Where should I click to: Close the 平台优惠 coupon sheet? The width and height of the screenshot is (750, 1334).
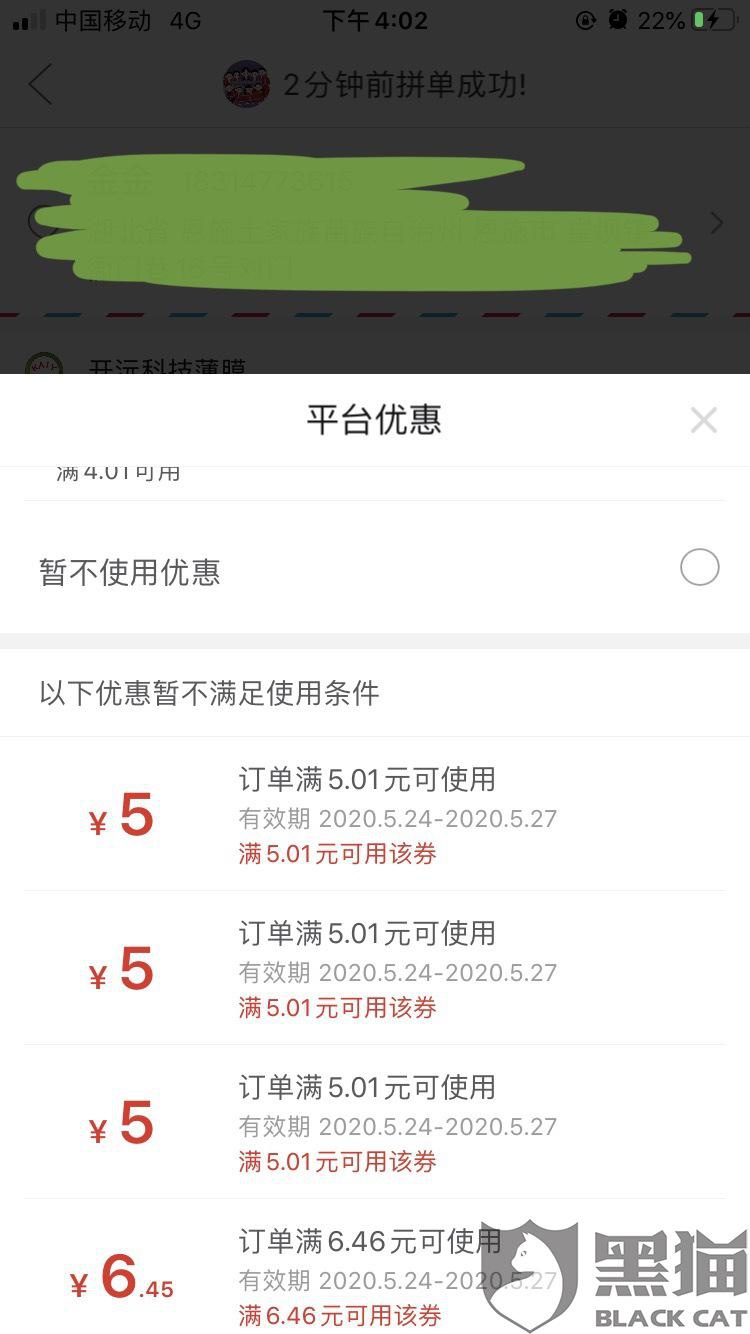[704, 420]
